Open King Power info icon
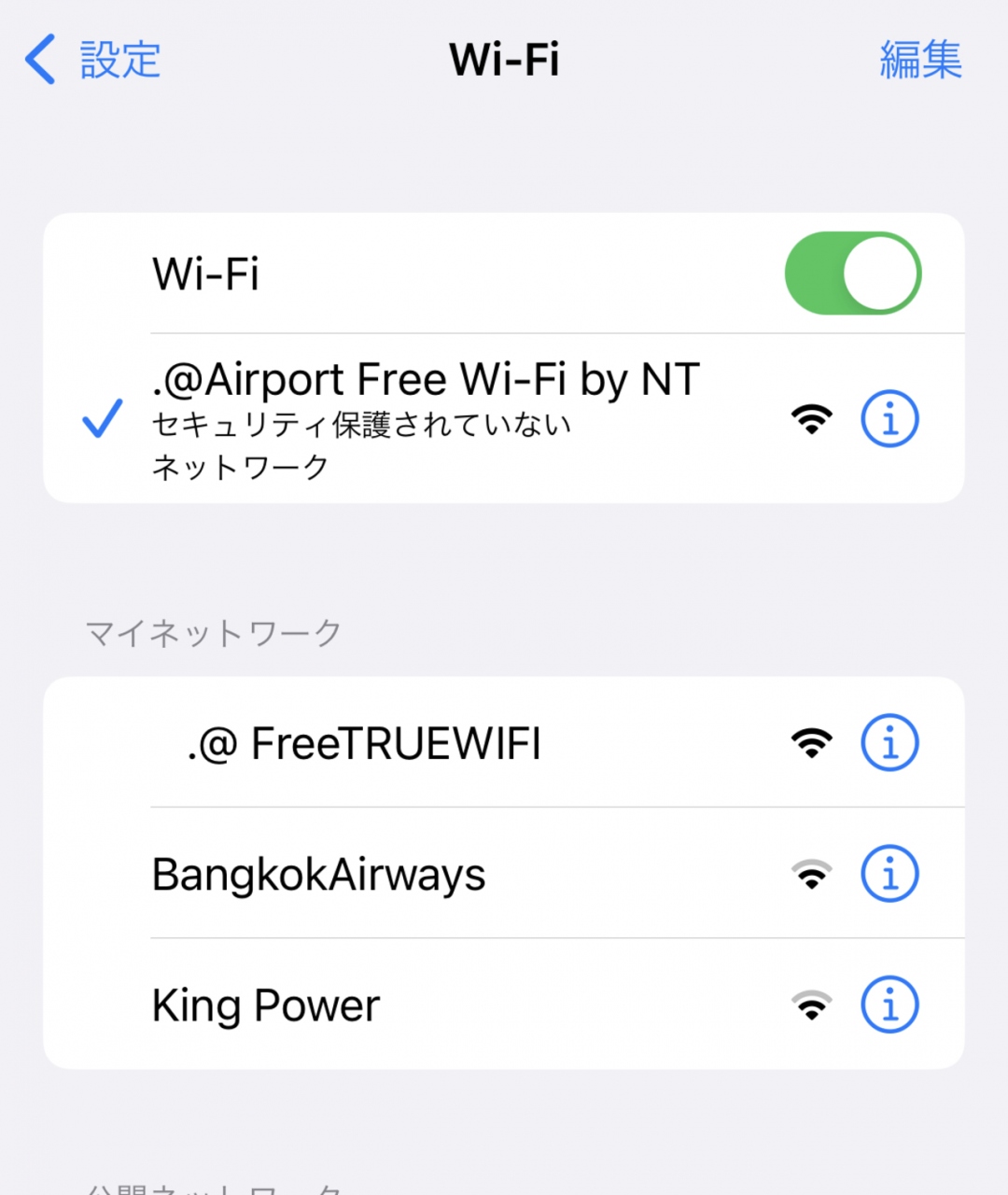The image size is (1008, 1195). 889,1005
